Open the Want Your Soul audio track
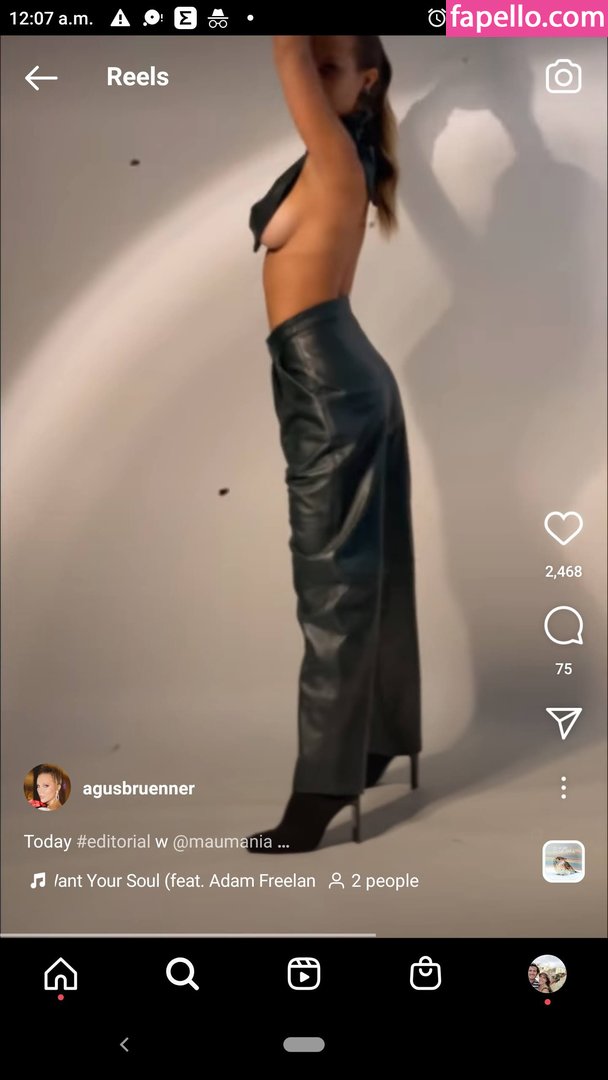 173,880
